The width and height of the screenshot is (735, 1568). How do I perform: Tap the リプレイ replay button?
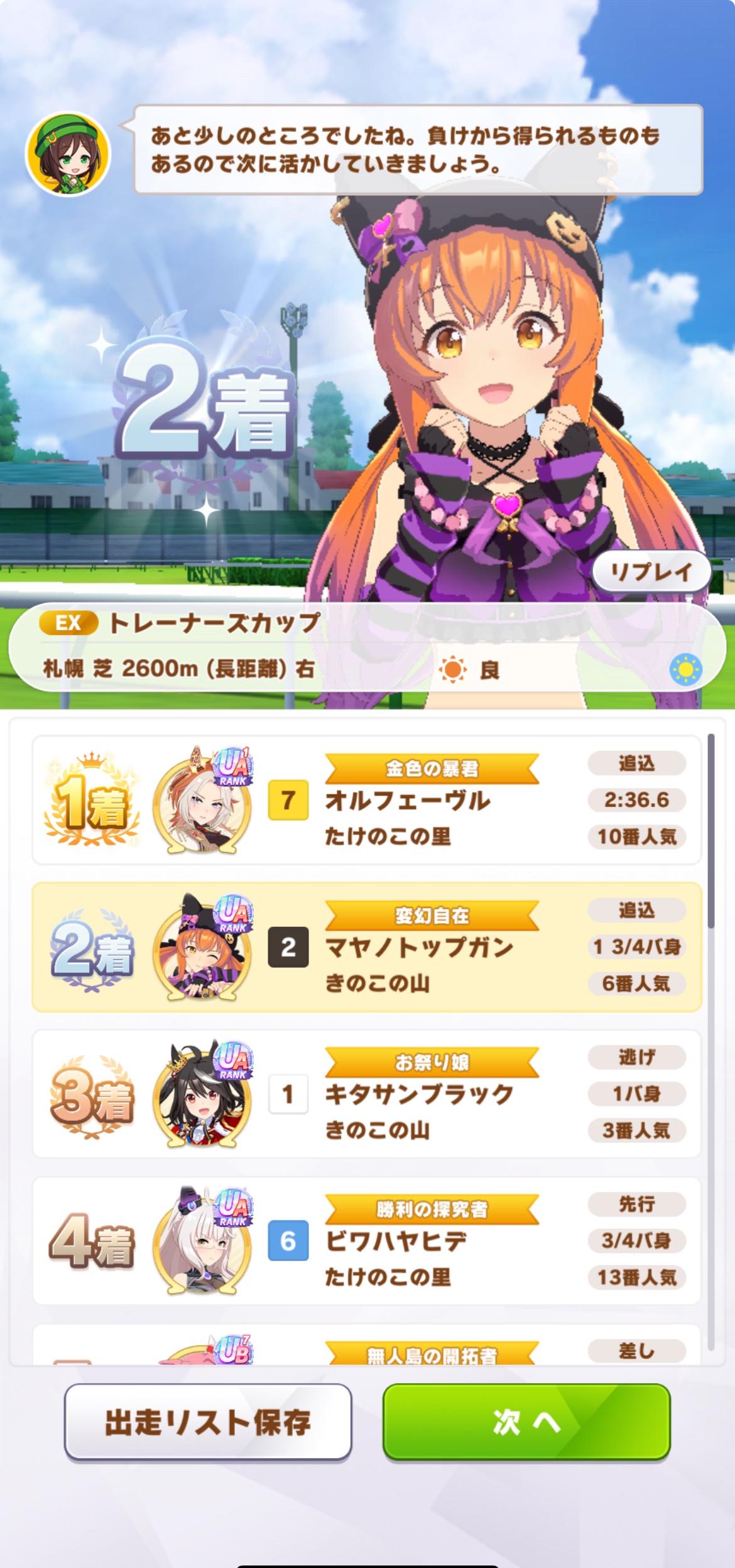click(x=651, y=571)
